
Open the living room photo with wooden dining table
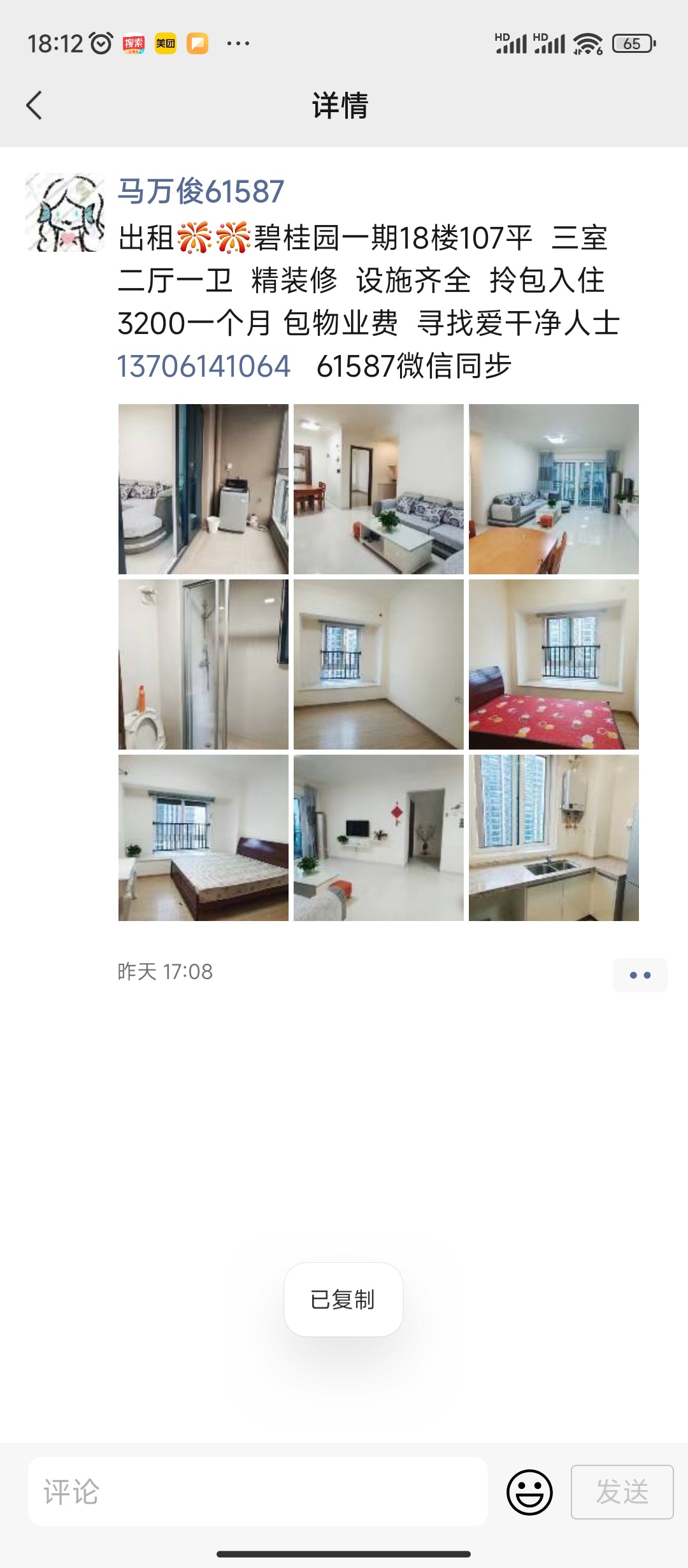tap(554, 489)
